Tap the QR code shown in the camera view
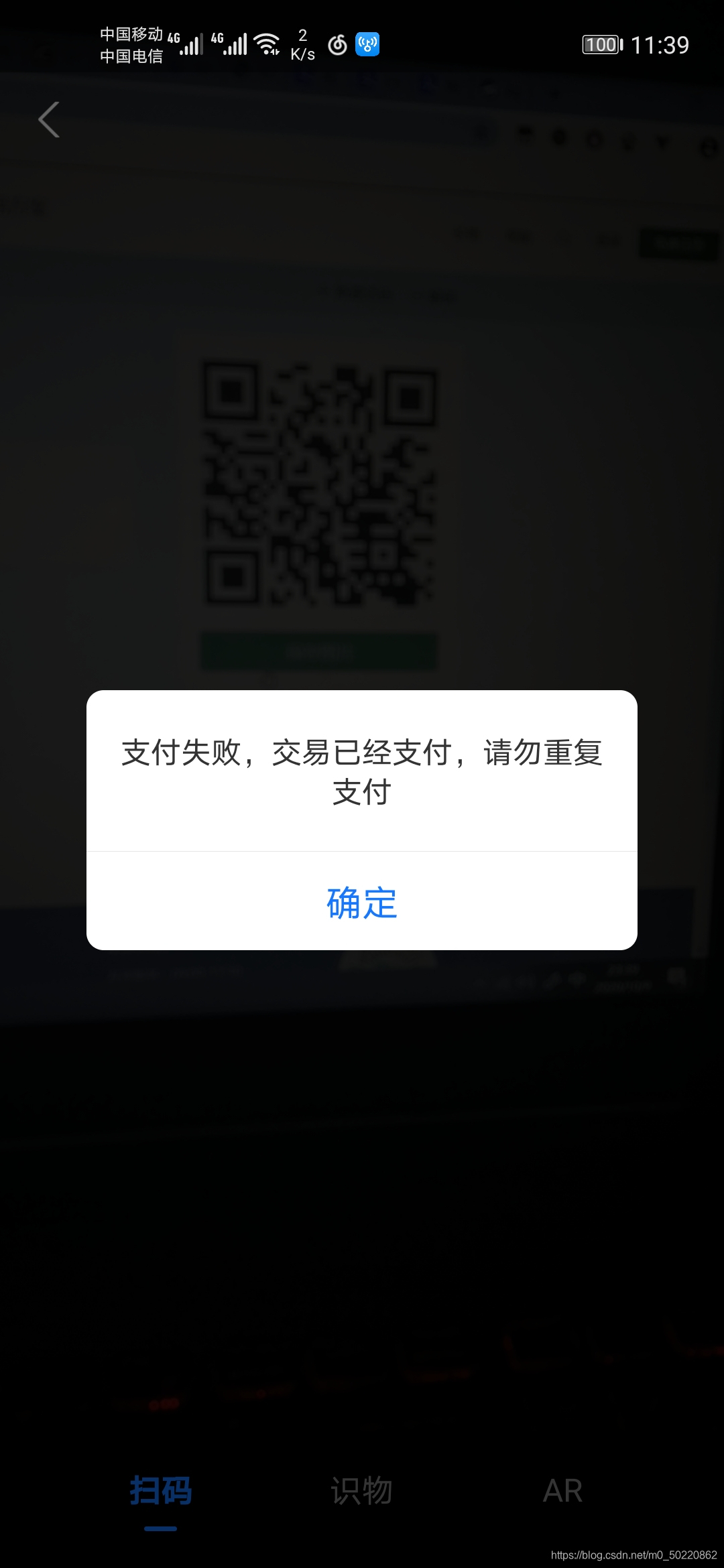Viewport: 724px width, 1568px height. [x=322, y=484]
